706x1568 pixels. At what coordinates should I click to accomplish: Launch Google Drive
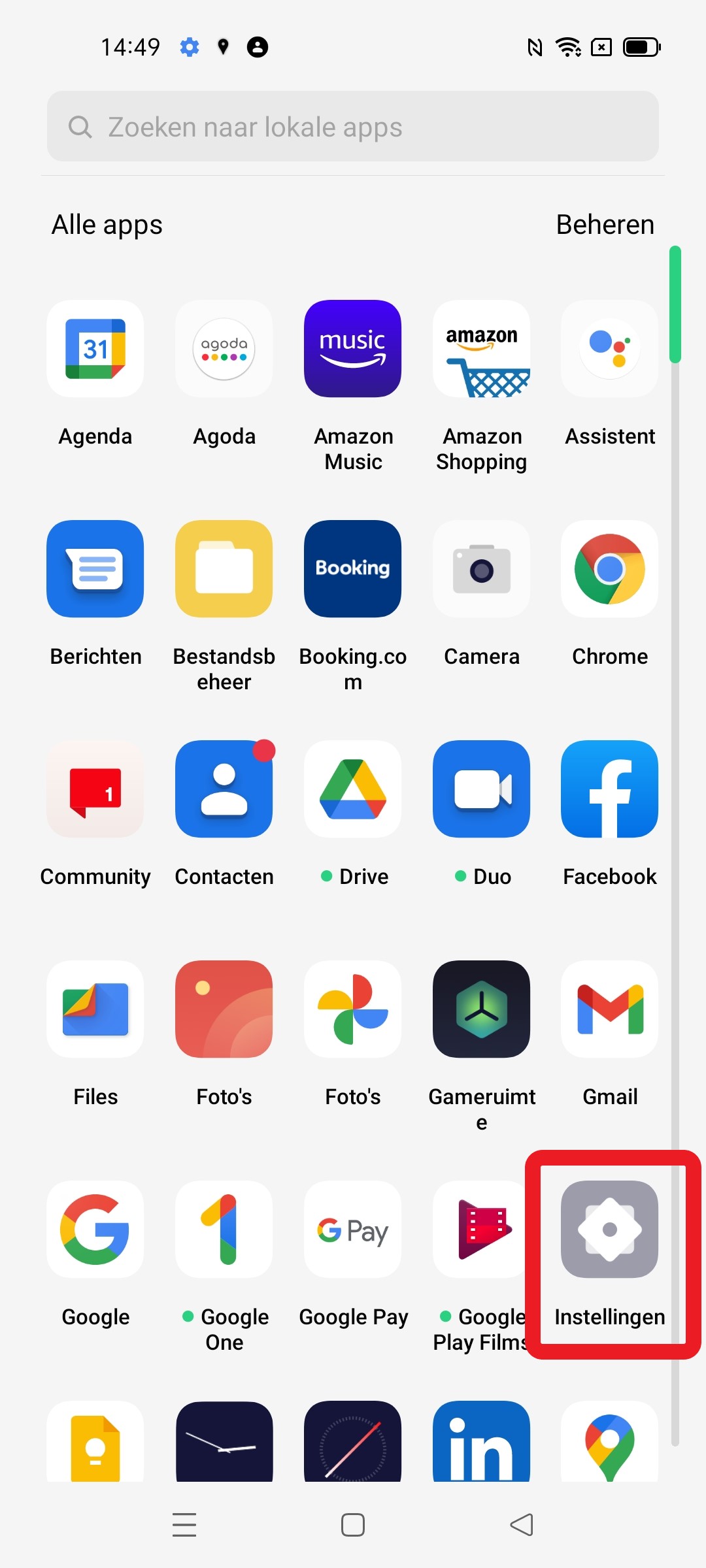[x=353, y=789]
